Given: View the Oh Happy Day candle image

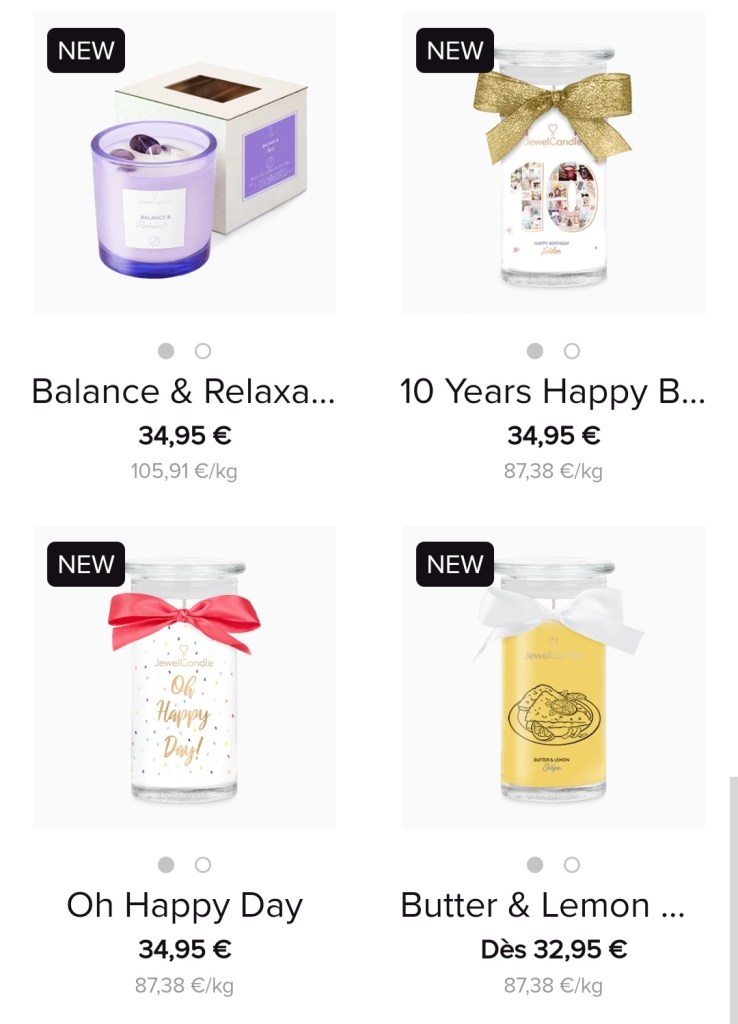Looking at the screenshot, I should coord(183,678).
